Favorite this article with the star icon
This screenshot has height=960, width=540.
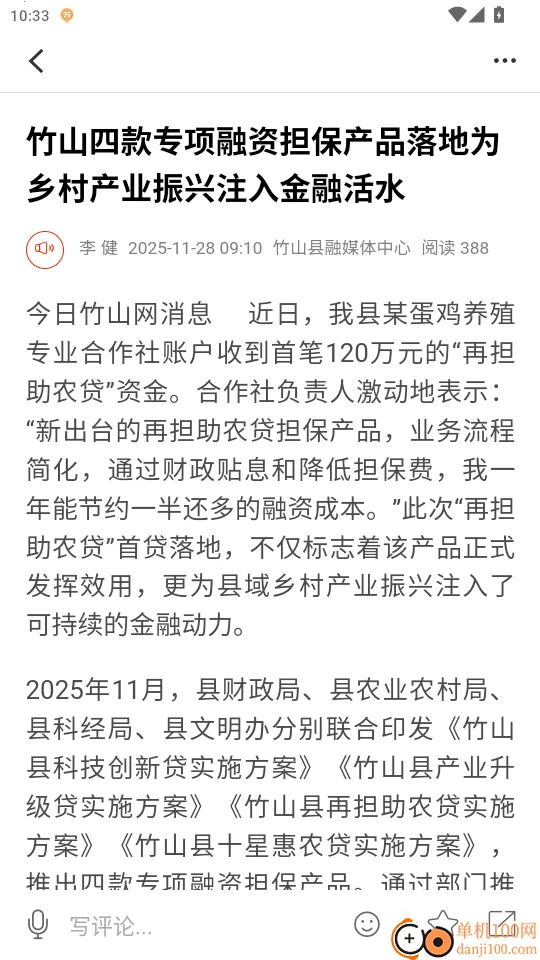click(x=442, y=921)
